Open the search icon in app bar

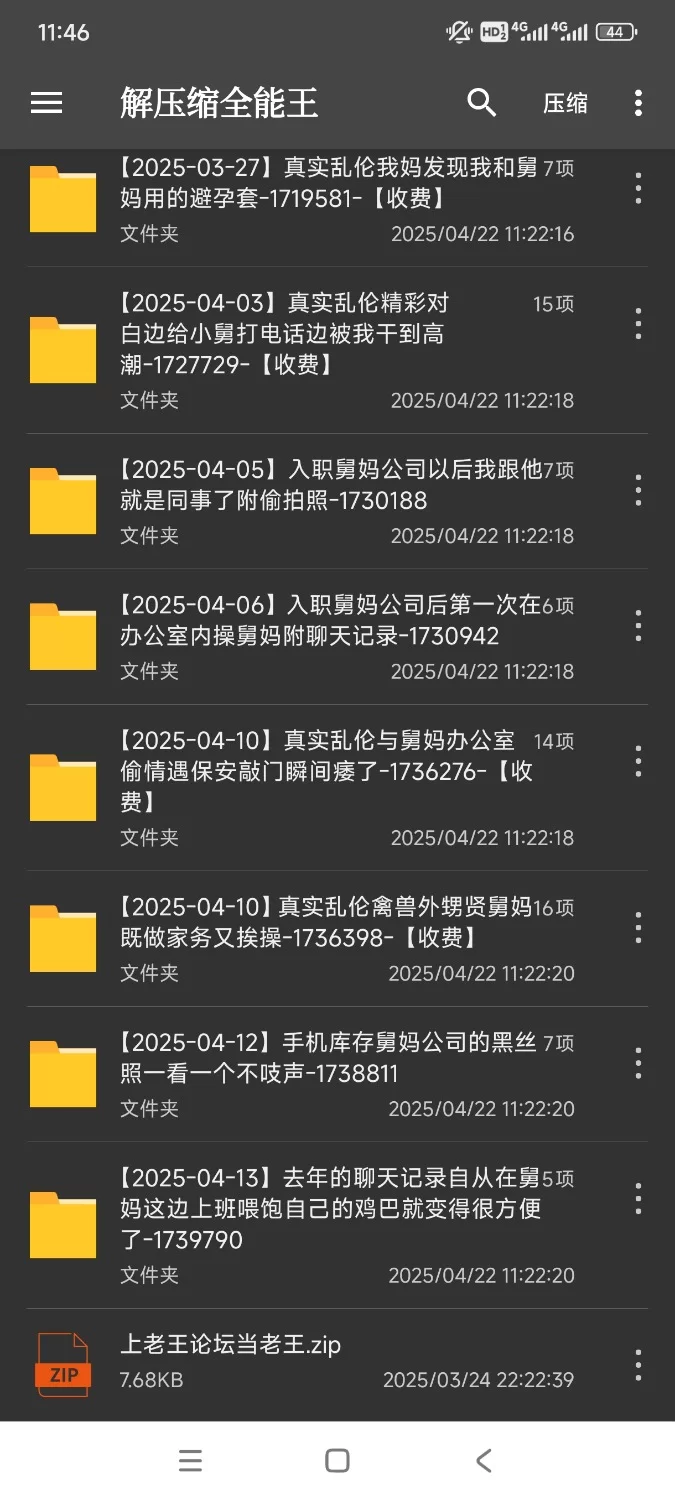pyautogui.click(x=482, y=103)
